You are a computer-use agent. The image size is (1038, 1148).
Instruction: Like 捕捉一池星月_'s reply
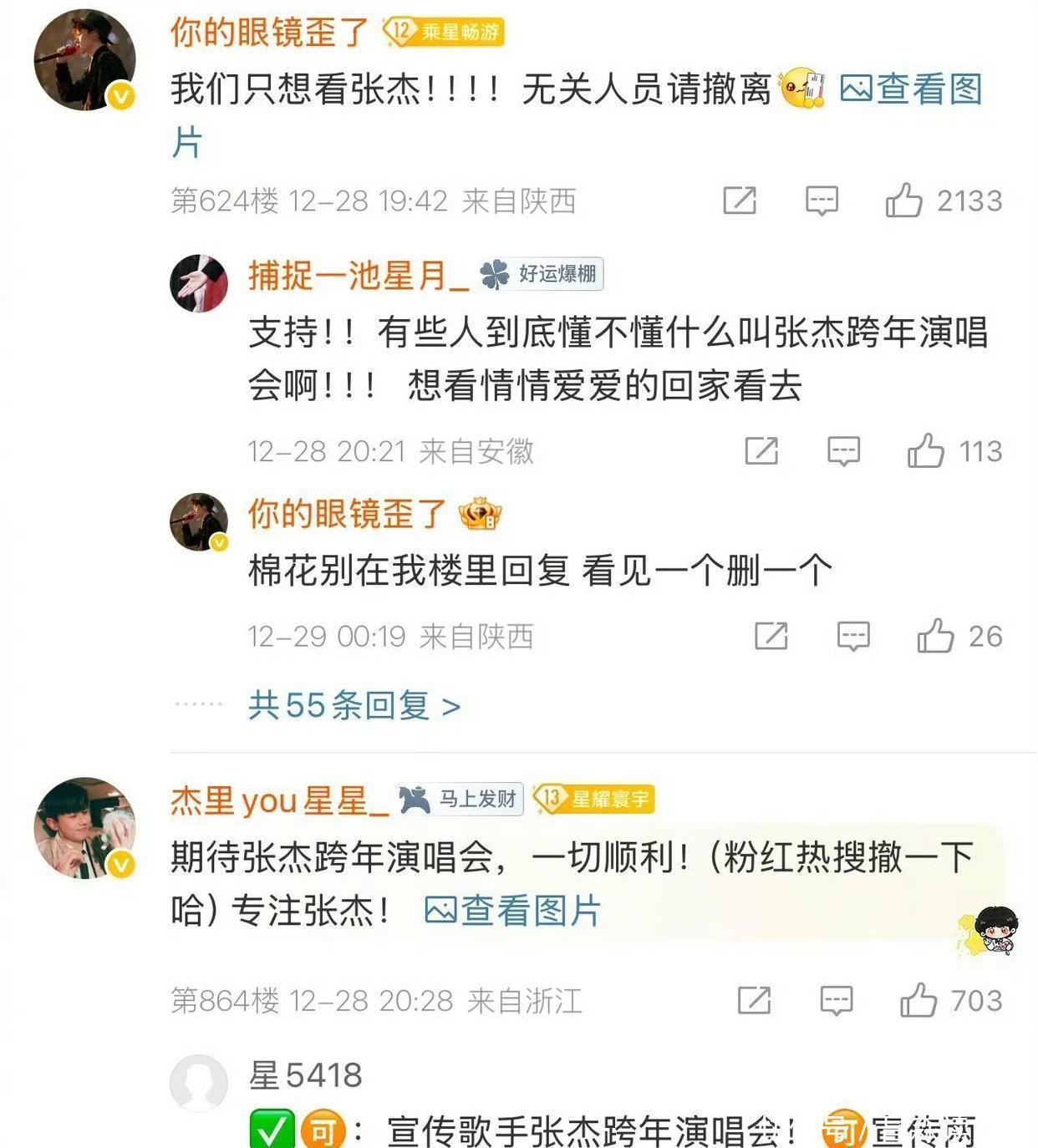pyautogui.click(x=926, y=451)
